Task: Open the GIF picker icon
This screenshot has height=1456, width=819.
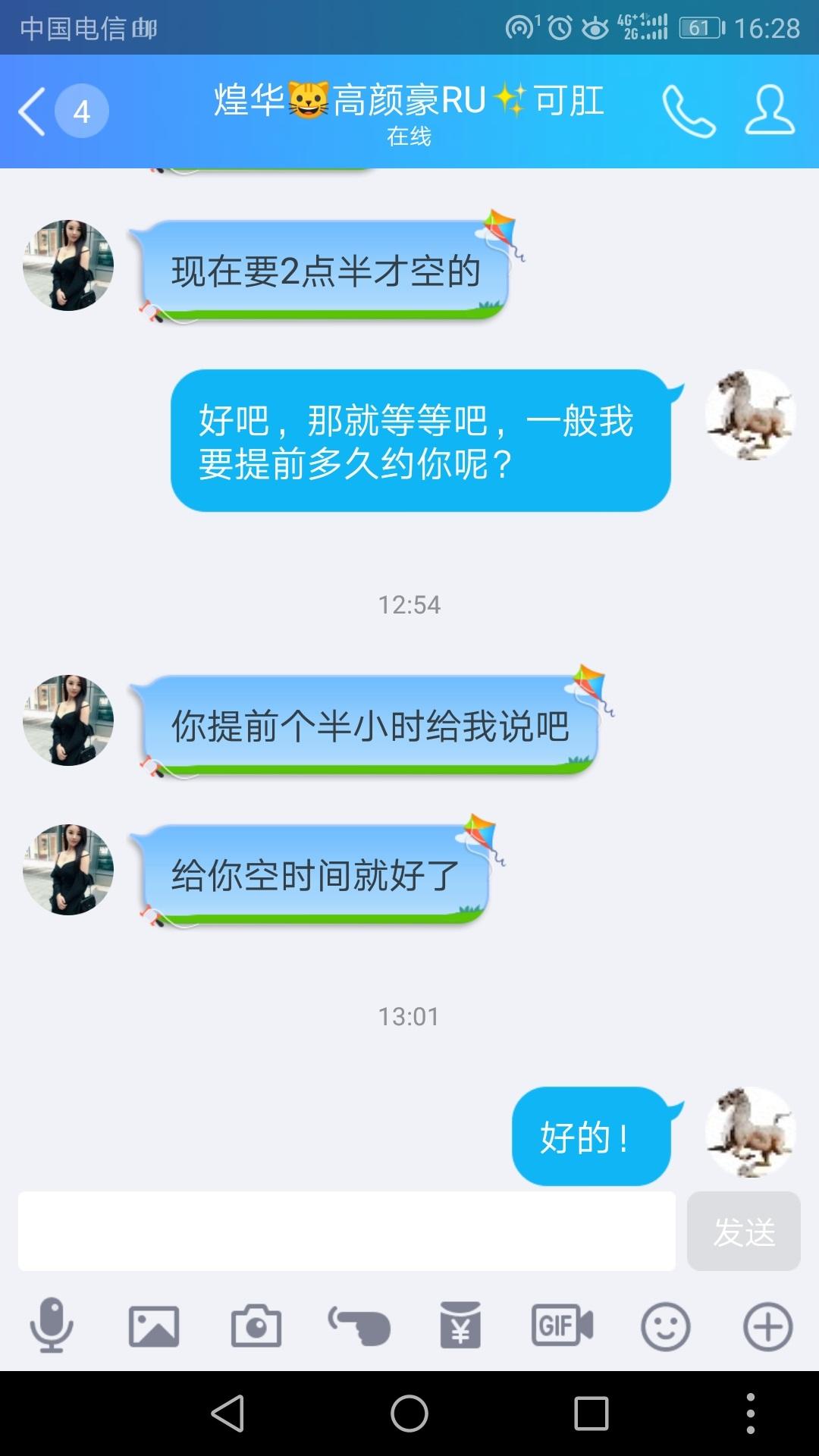Action: pos(561,1325)
